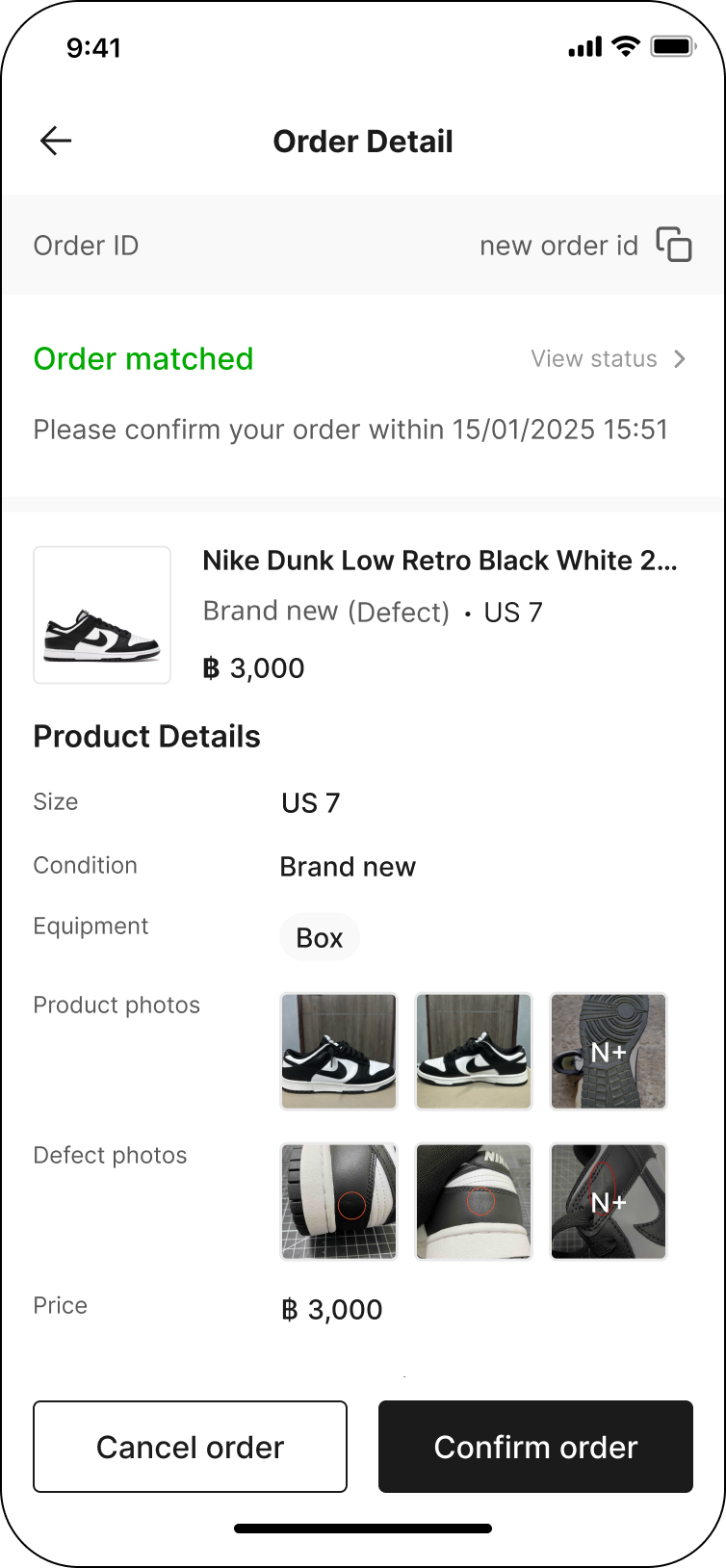Viewport: 726px width, 1568px height.
Task: Open View status via the chevron
Action: 680,358
